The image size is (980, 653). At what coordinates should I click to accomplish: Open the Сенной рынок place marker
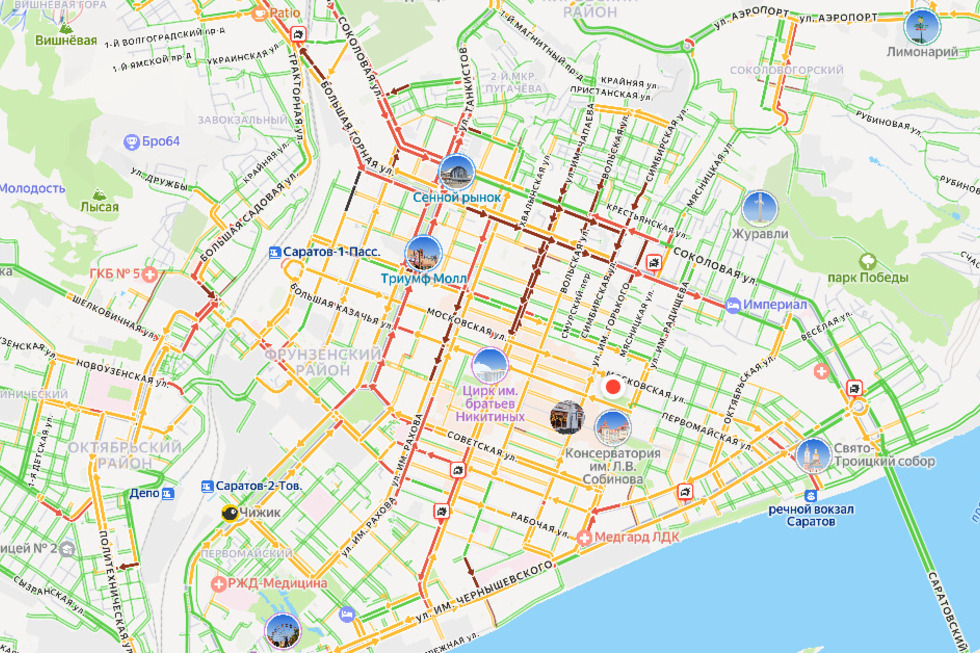(457, 172)
